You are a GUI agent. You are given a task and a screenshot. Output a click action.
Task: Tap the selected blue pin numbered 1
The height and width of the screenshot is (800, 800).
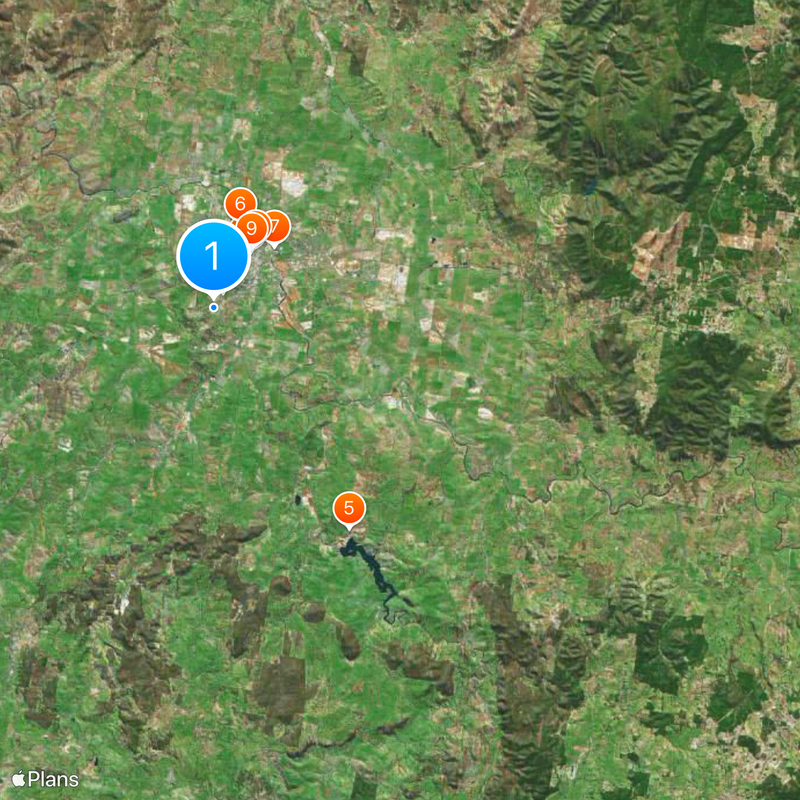212,257
